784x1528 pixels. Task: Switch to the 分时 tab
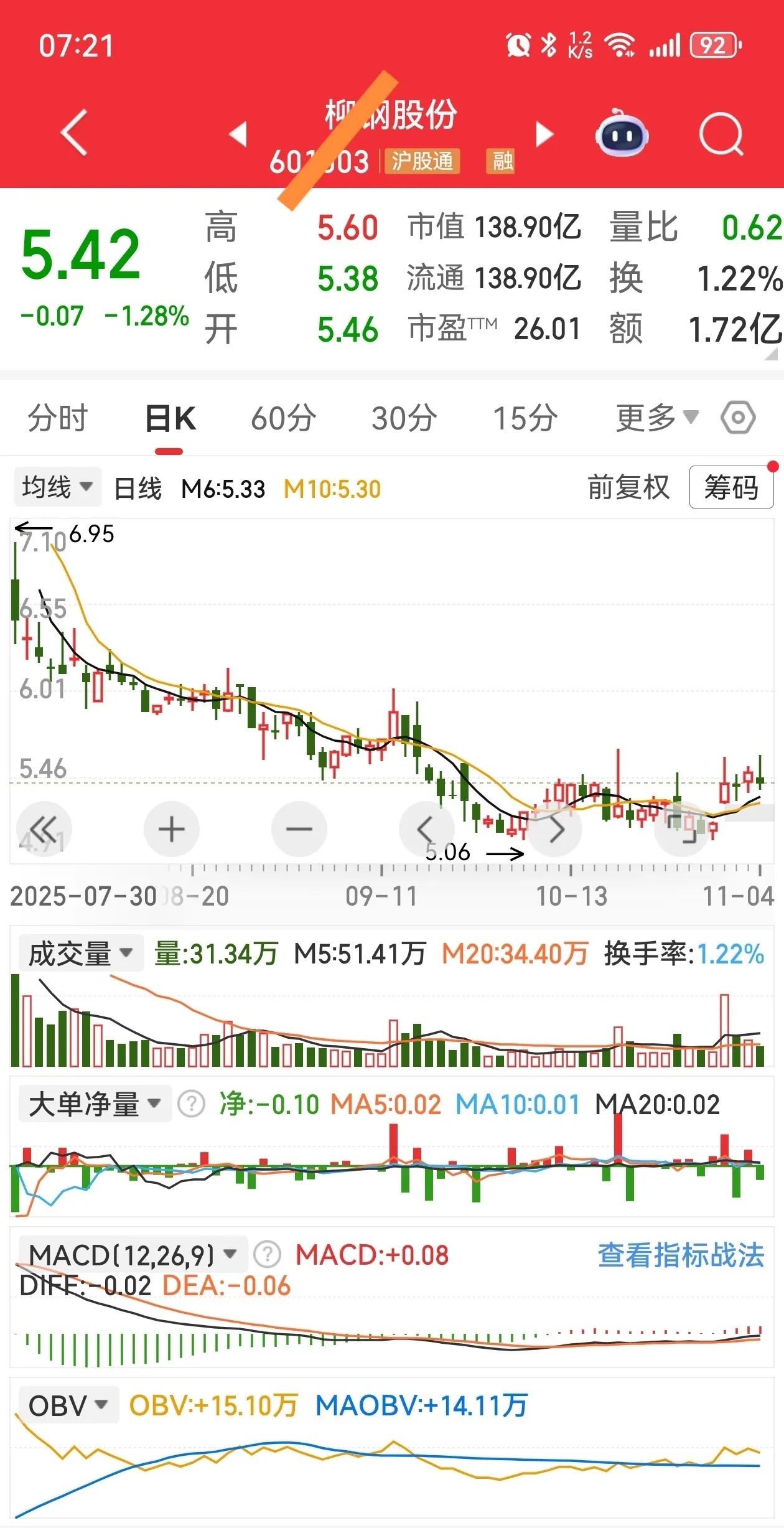click(58, 418)
